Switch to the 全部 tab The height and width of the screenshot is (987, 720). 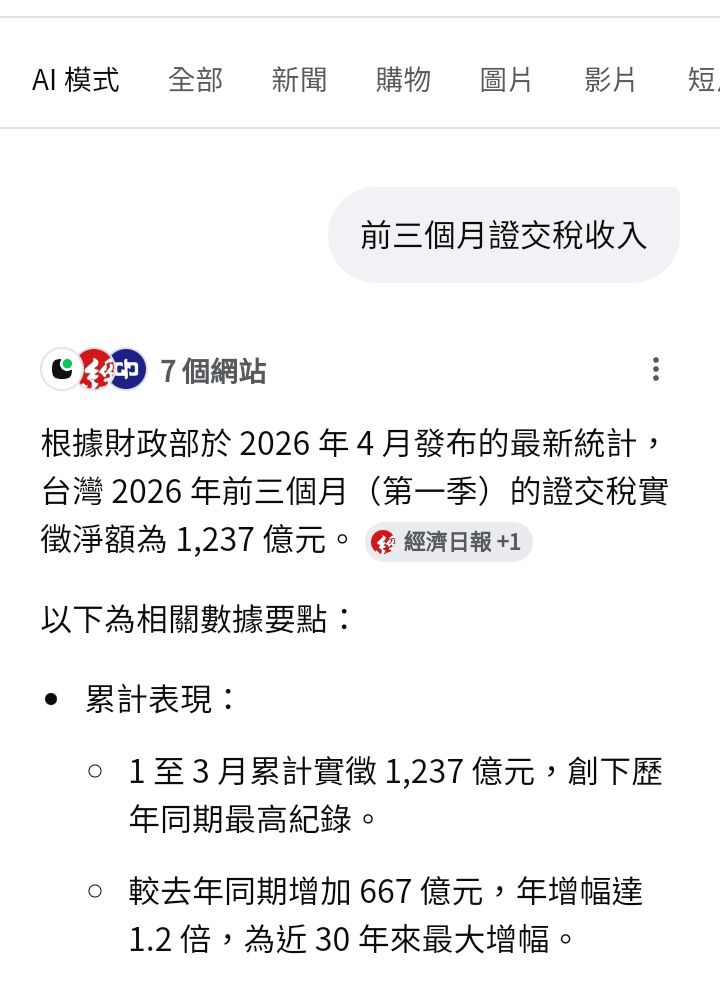(195, 80)
